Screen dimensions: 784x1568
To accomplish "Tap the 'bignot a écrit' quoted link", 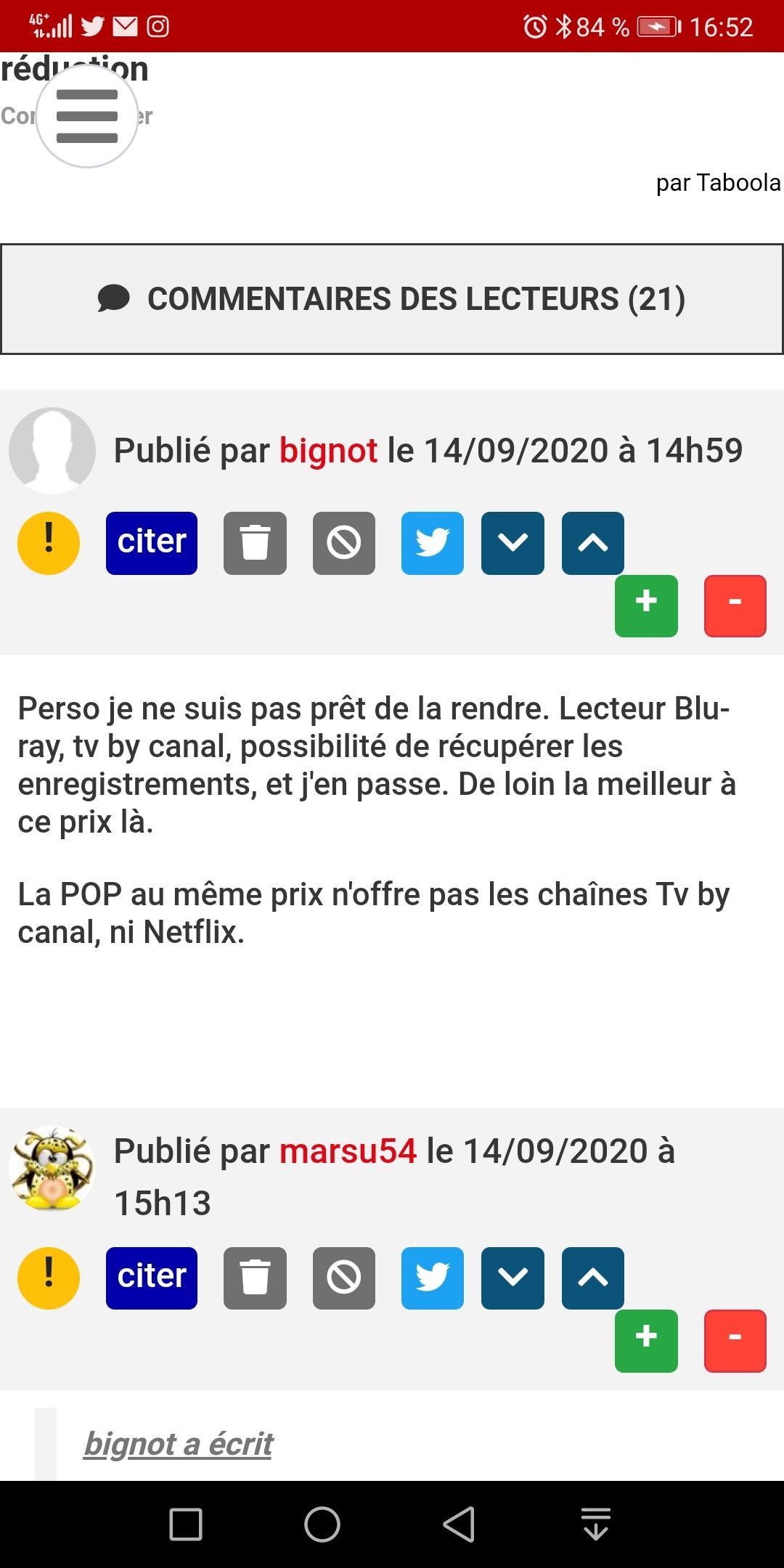I will tap(178, 1444).
